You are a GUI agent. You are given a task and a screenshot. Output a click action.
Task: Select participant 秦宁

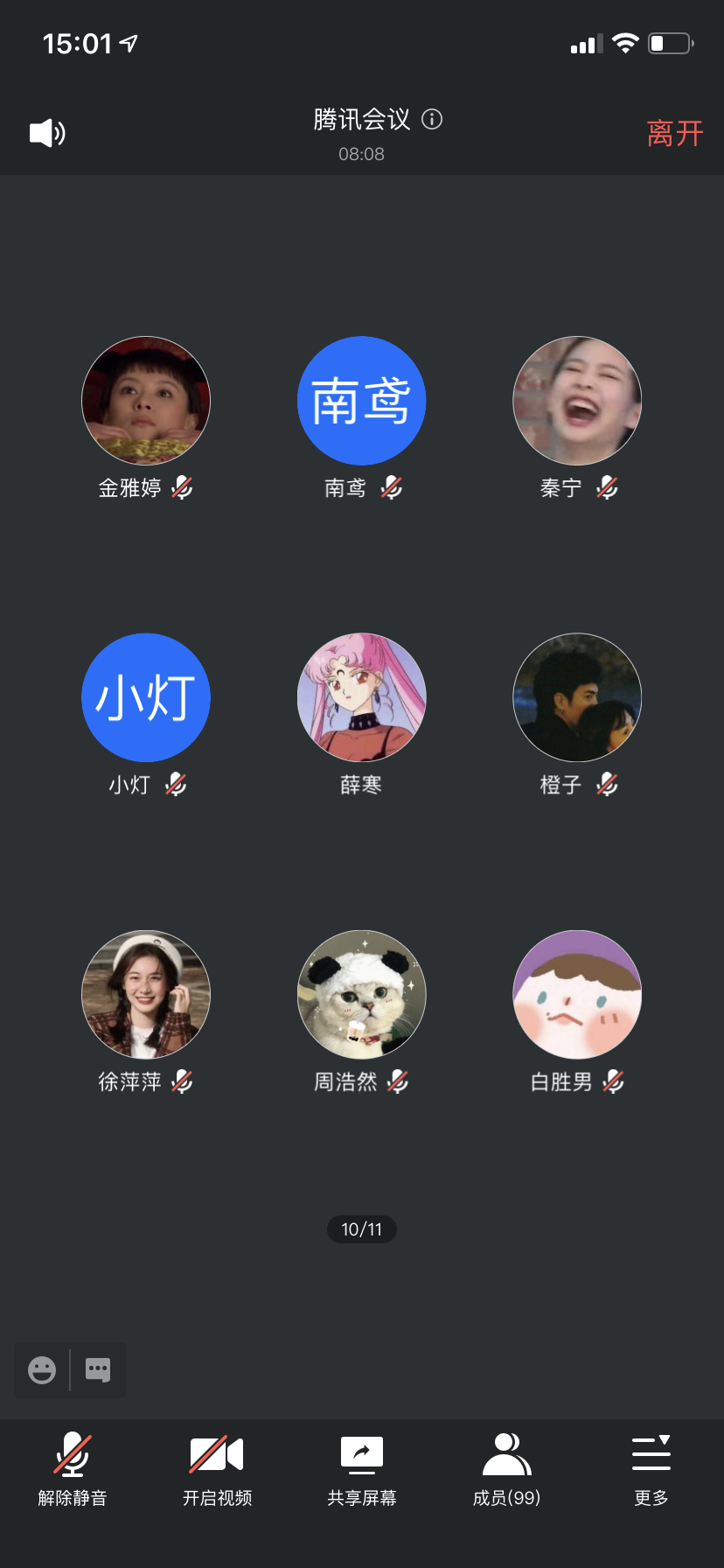point(577,401)
